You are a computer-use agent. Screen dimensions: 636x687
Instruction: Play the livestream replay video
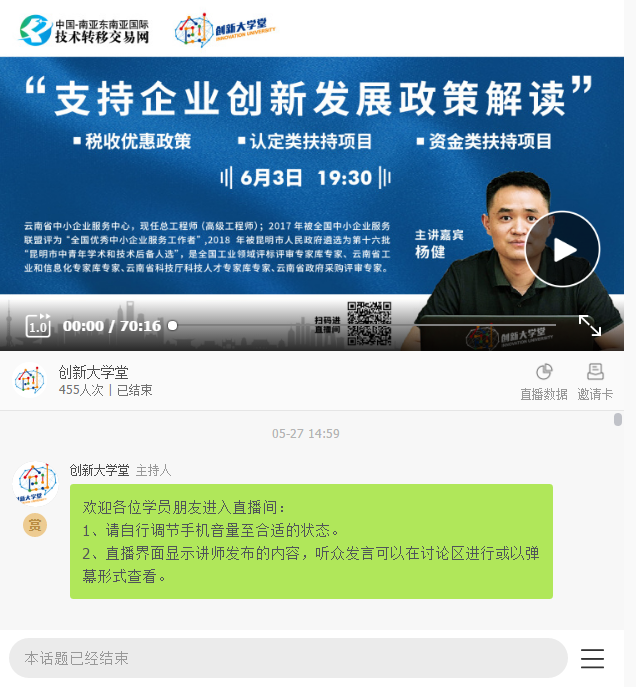coord(562,249)
